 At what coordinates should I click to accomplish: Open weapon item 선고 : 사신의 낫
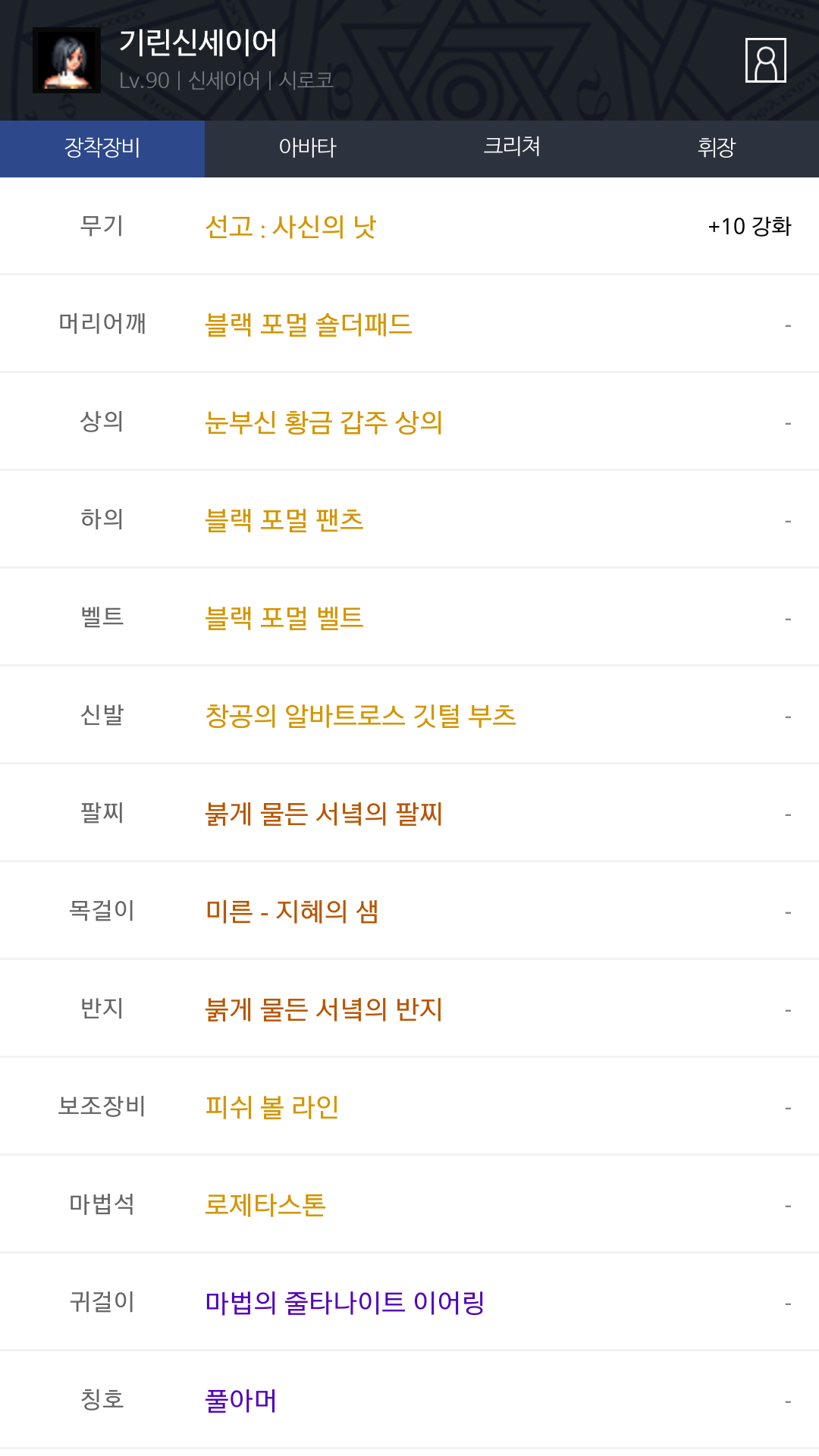290,227
